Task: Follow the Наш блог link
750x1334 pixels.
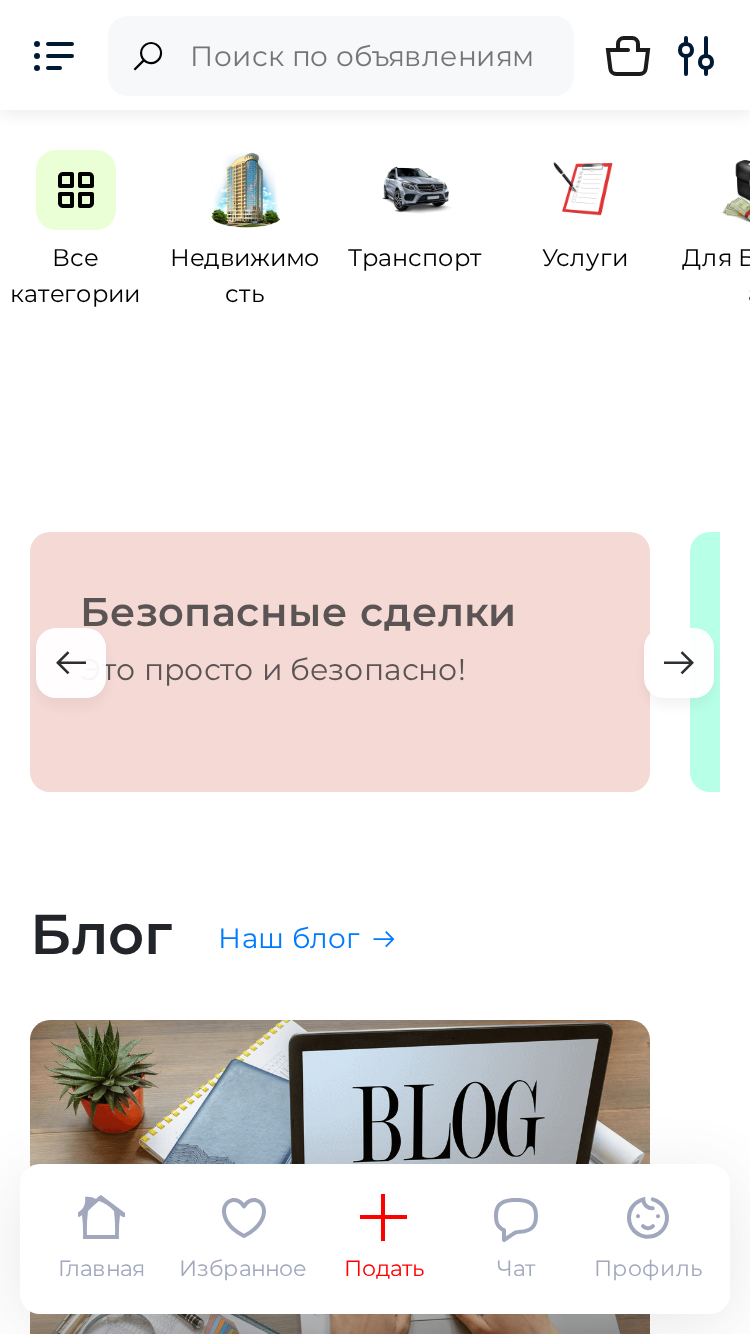Action: (x=307, y=939)
